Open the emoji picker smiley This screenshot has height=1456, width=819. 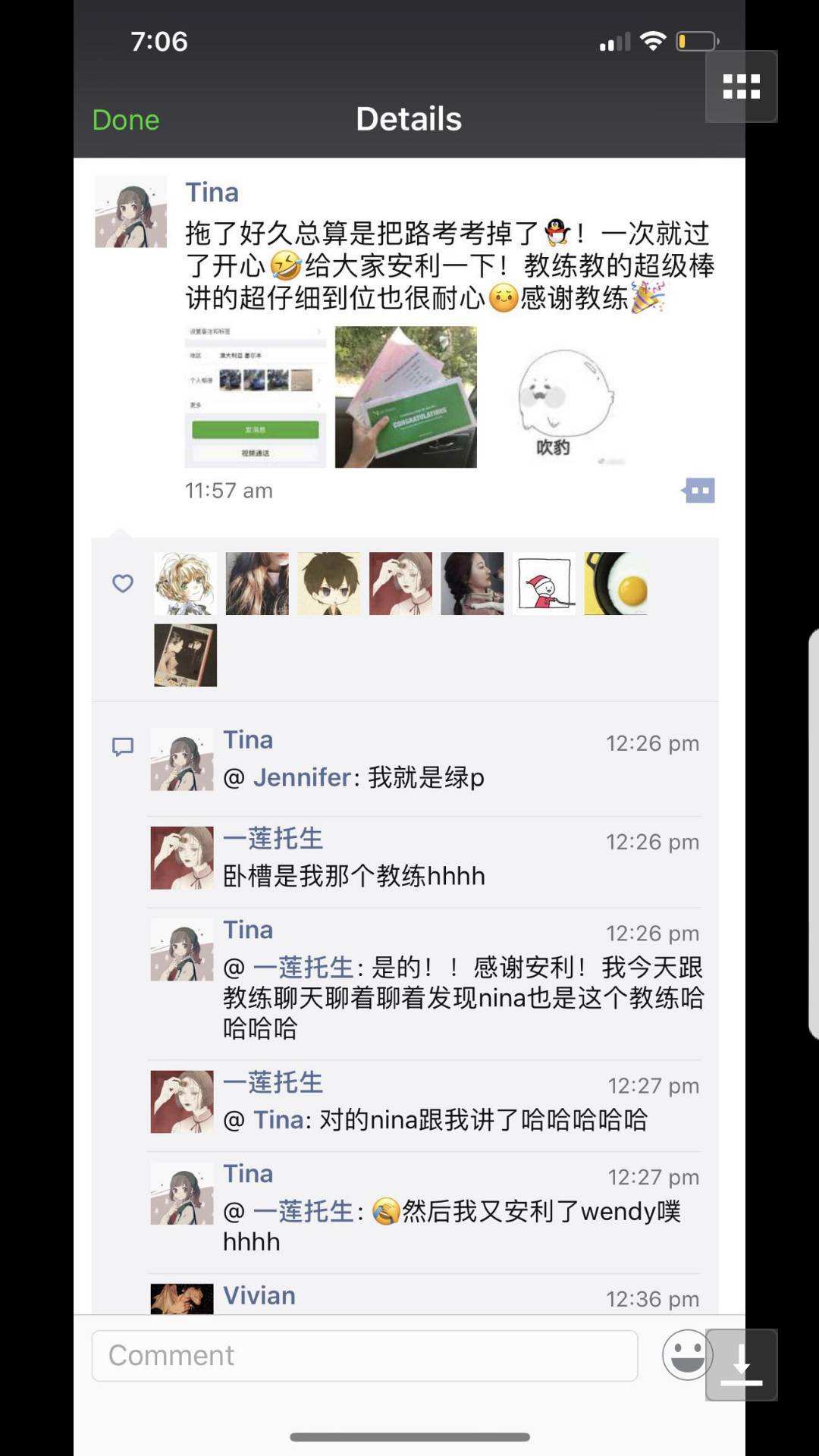[x=686, y=1354]
